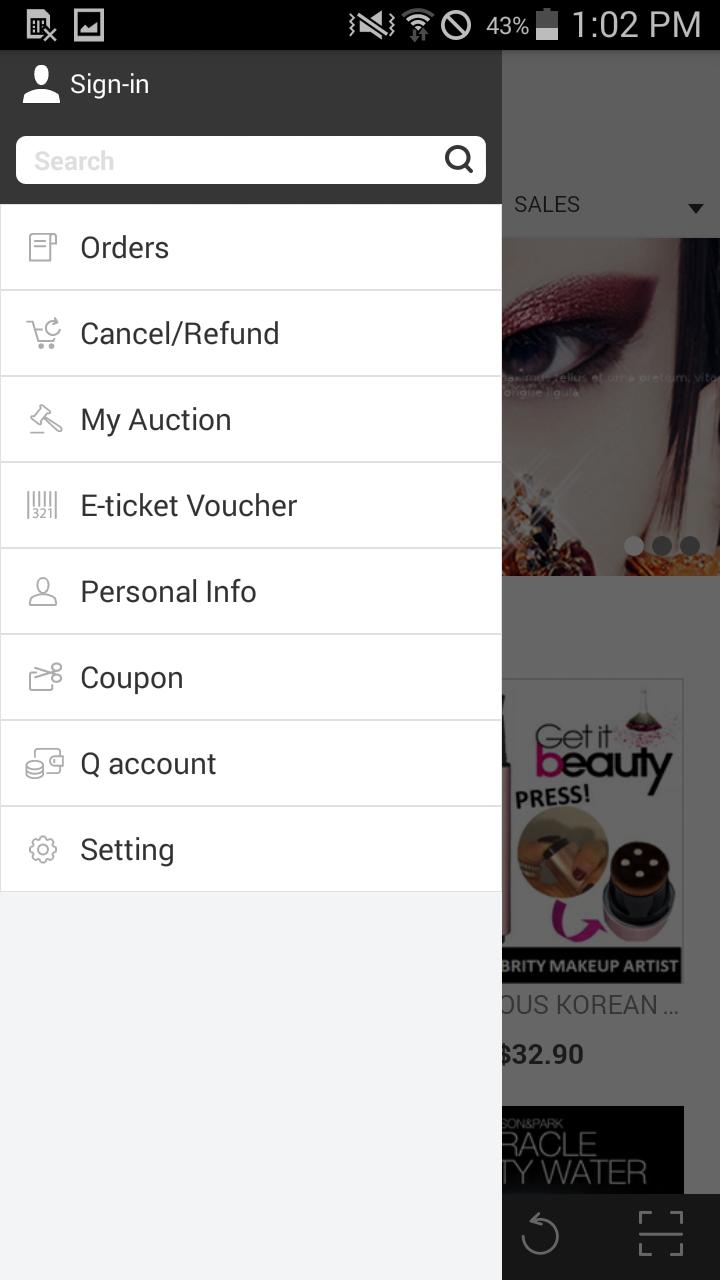Tap the refresh icon in the bottom bar

pos(540,1235)
